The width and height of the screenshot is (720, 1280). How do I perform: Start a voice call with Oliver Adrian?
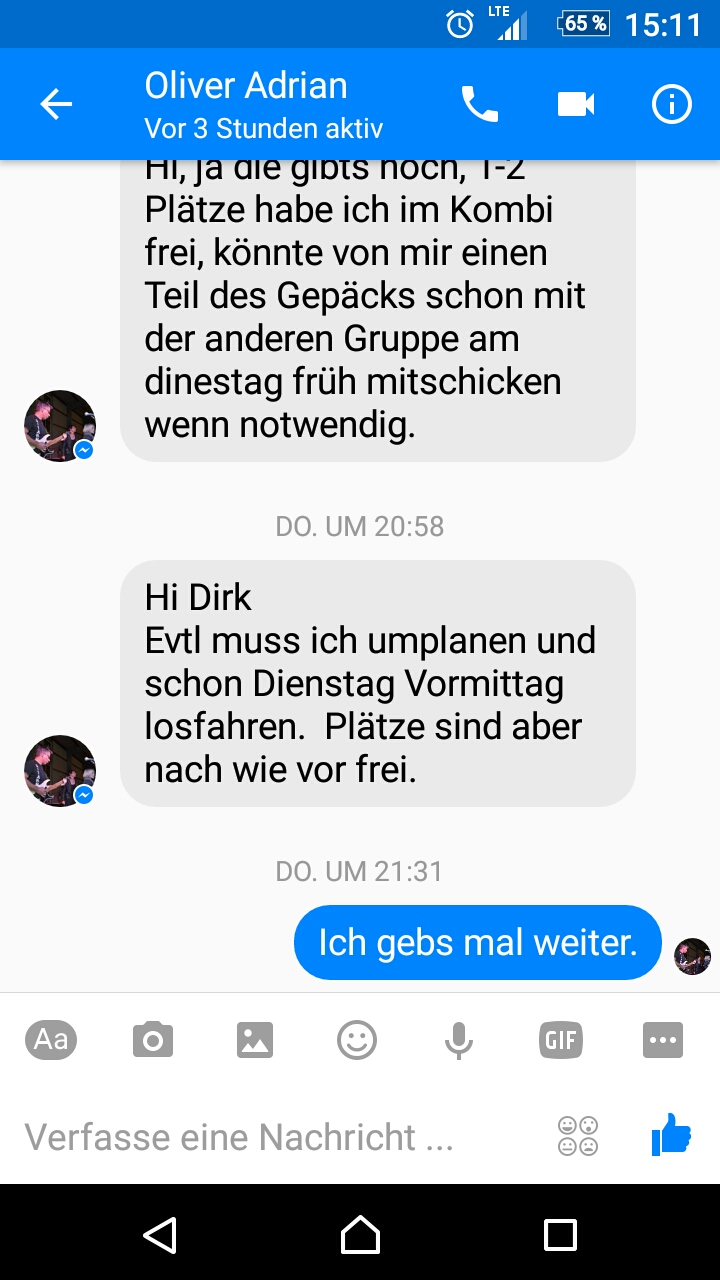(x=479, y=104)
